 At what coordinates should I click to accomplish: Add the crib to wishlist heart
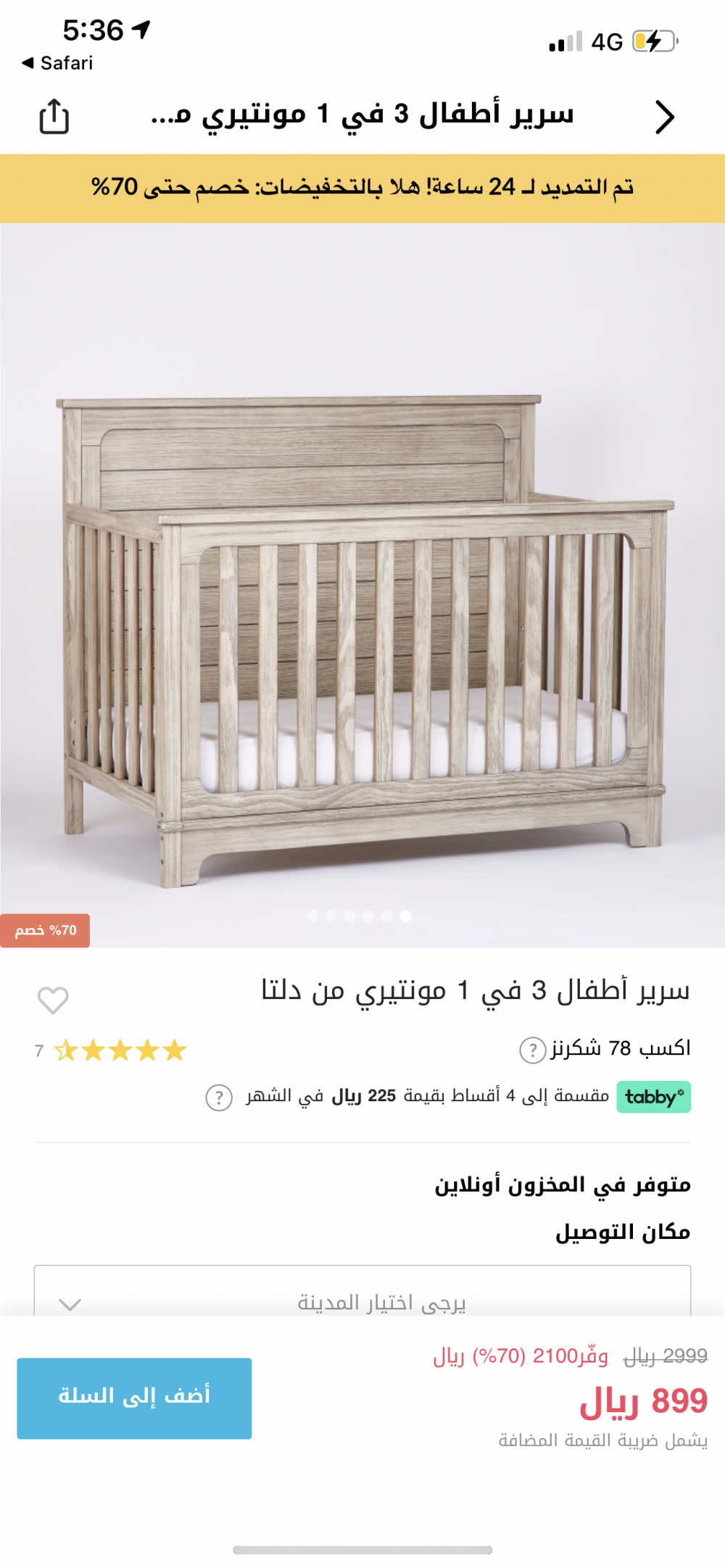tap(53, 1000)
